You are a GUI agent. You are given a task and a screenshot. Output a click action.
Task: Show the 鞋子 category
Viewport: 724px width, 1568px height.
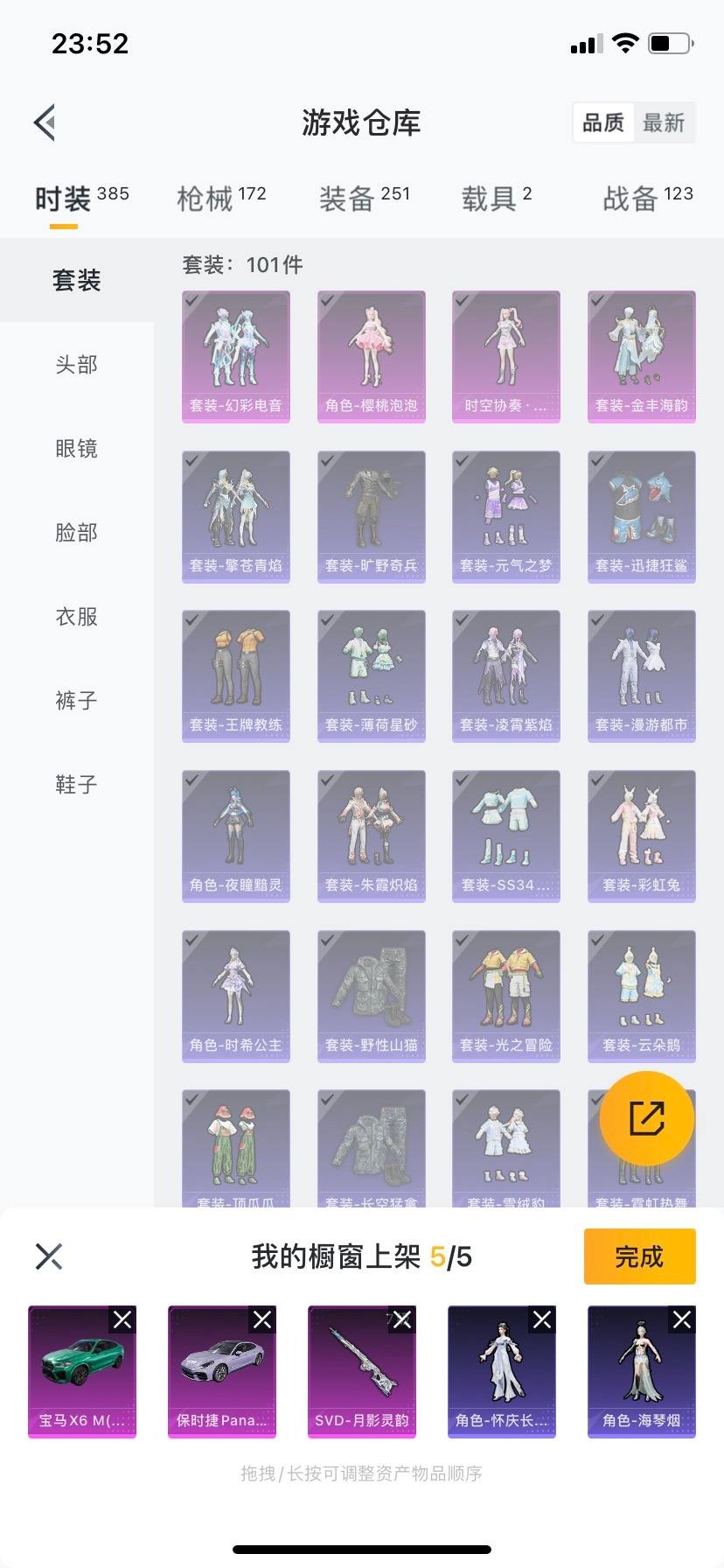pos(77,784)
